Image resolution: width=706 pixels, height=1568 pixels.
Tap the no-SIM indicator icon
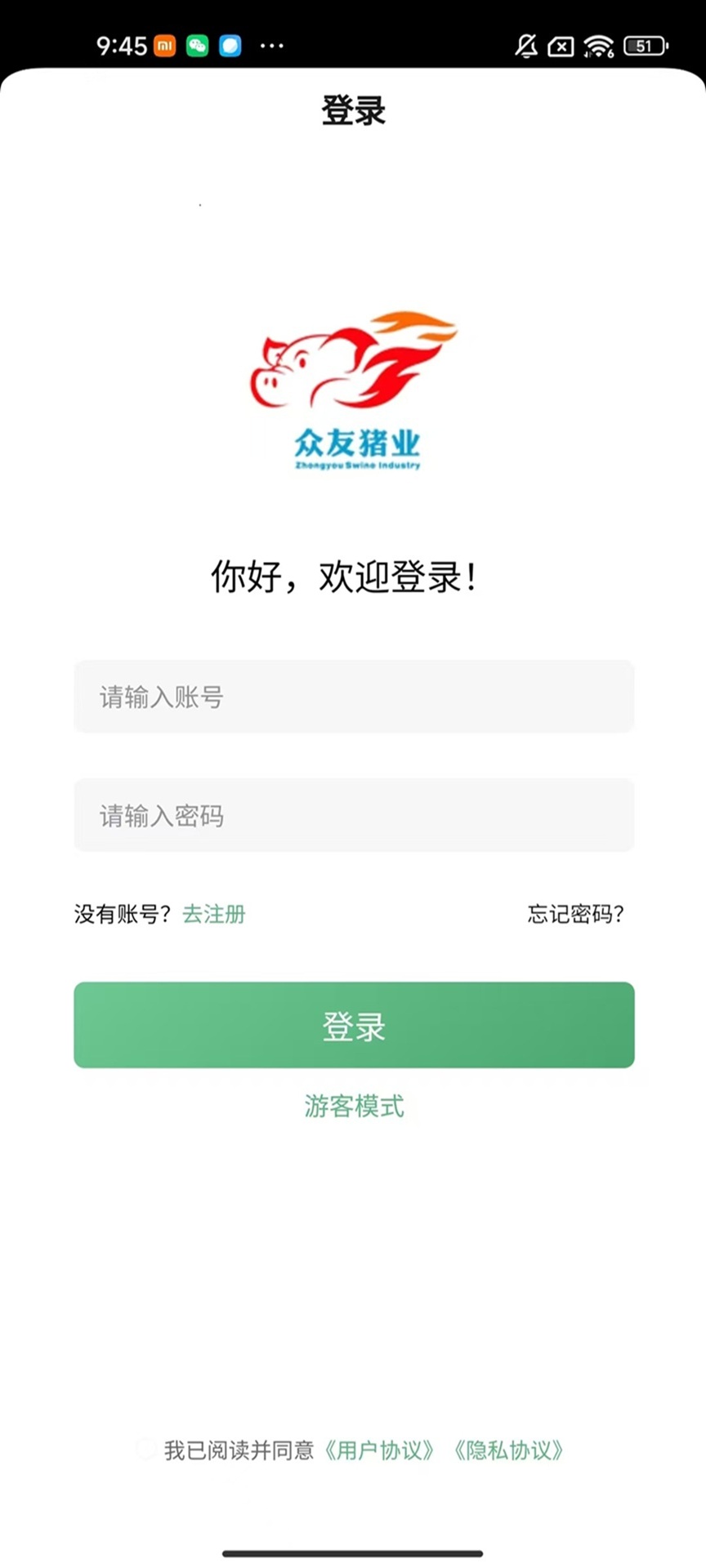[562, 47]
